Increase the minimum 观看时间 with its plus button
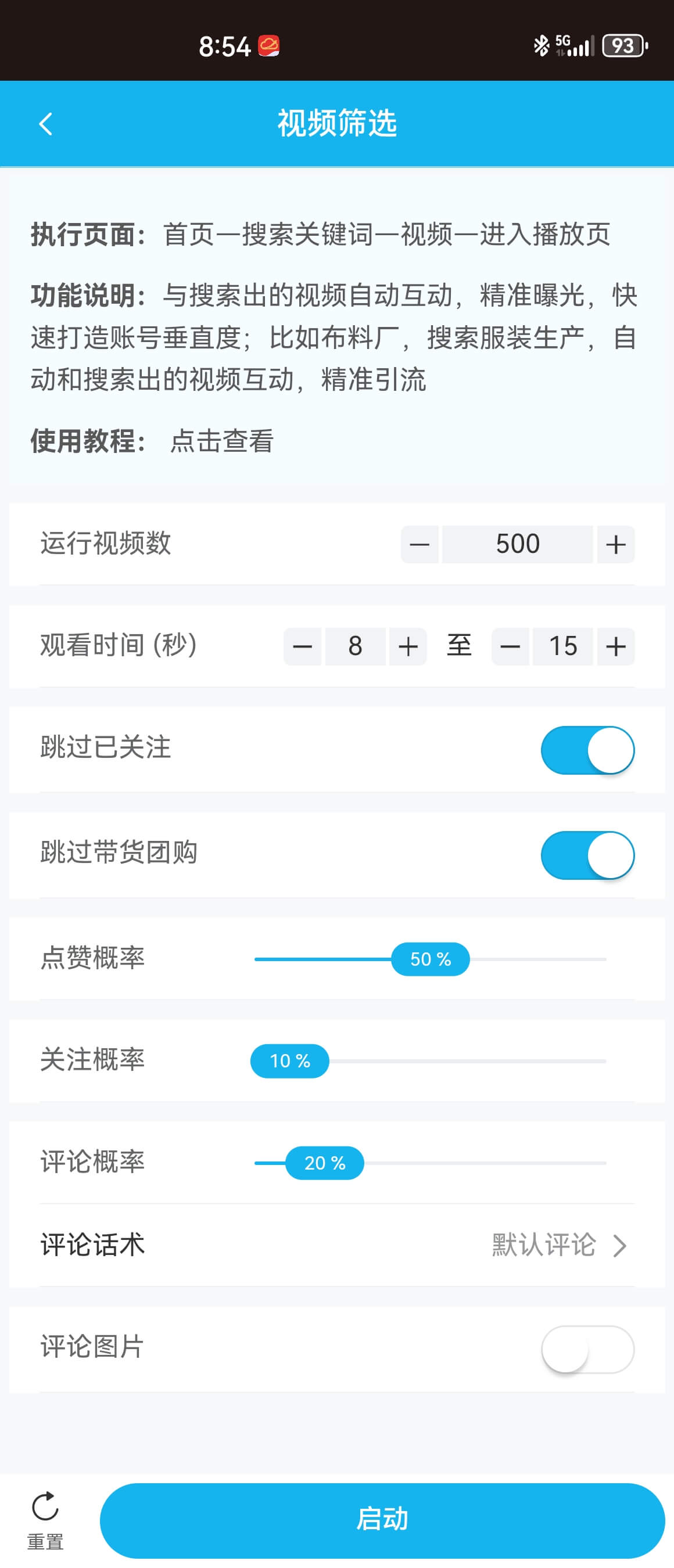Image resolution: width=674 pixels, height=1568 pixels. pyautogui.click(x=408, y=646)
